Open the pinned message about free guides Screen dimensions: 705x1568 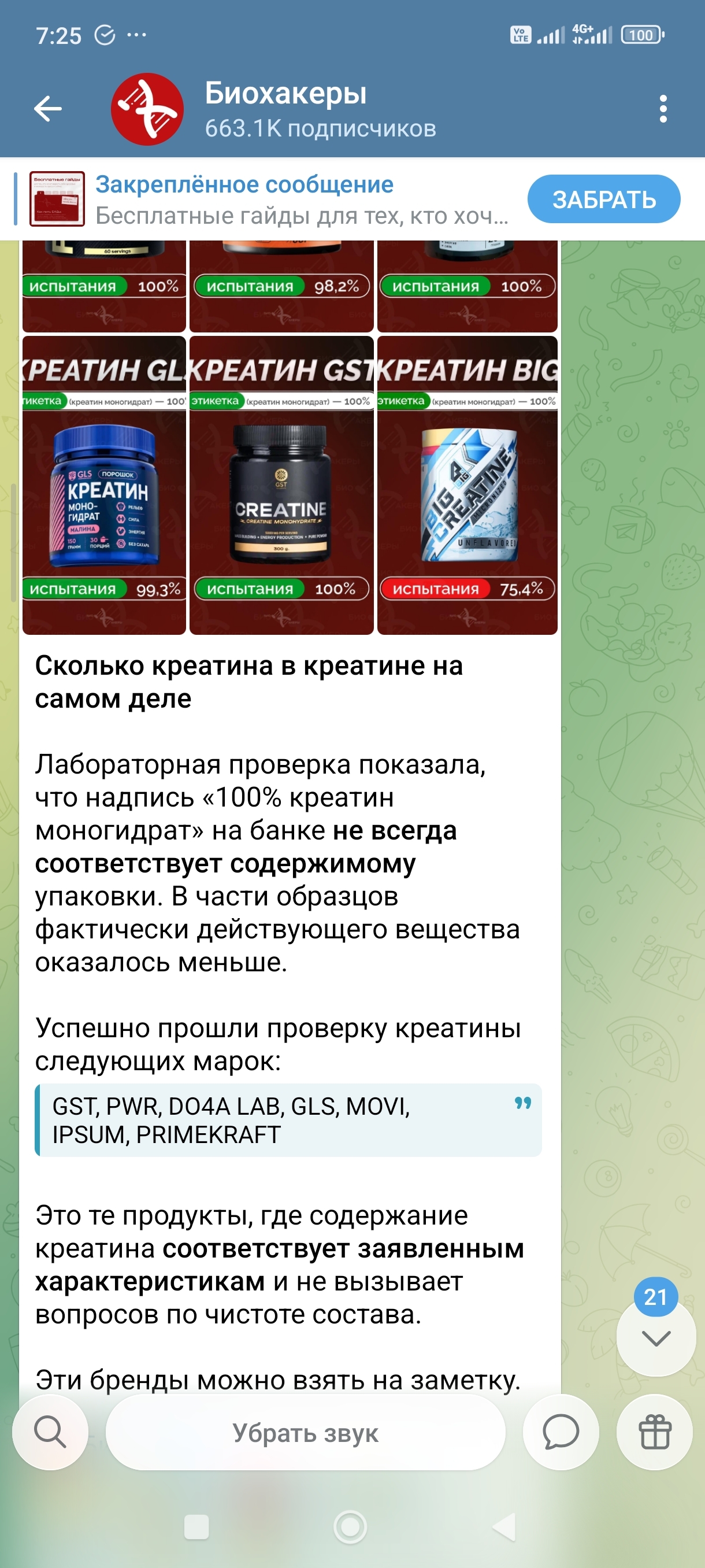pyautogui.click(x=268, y=199)
